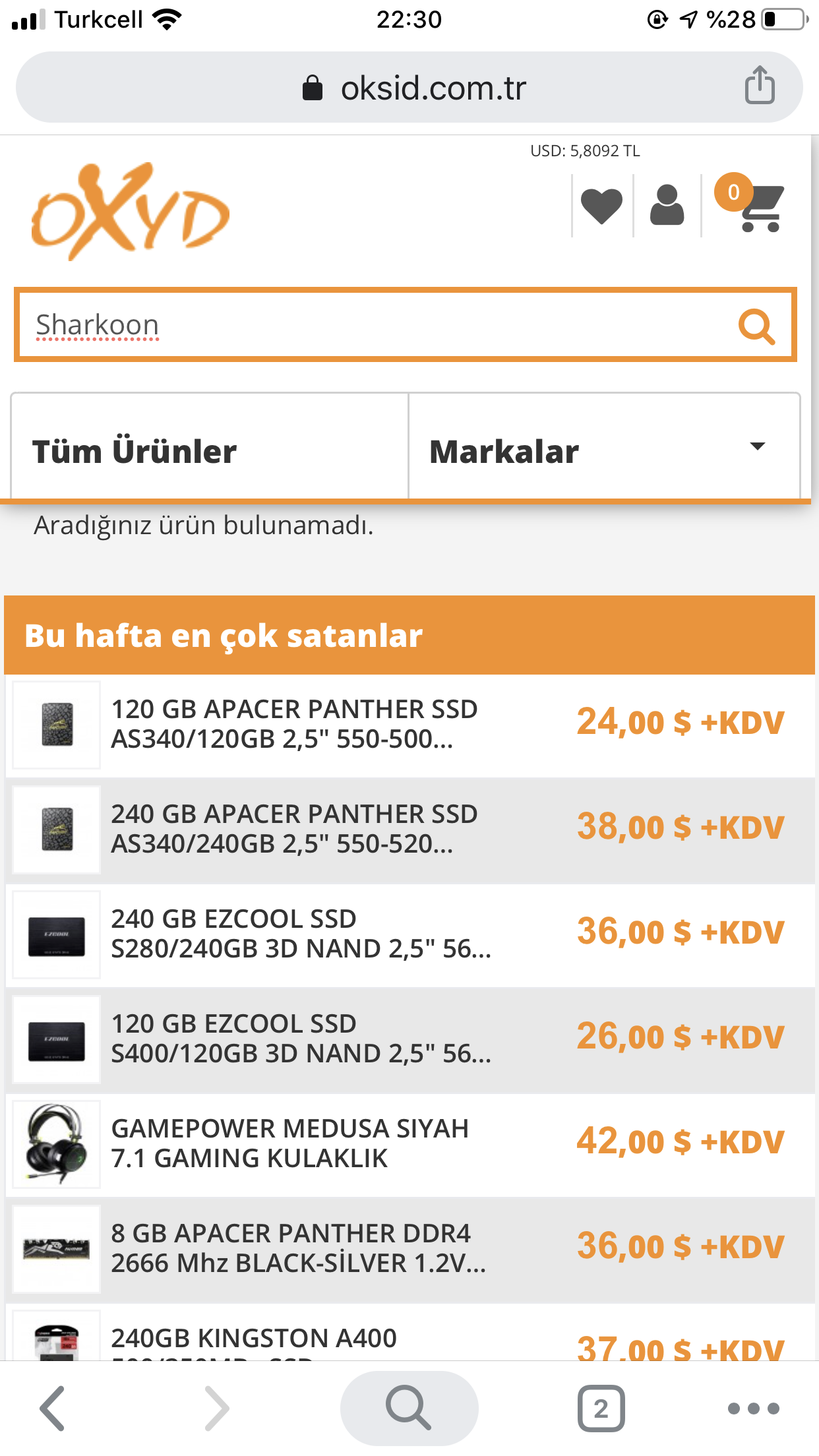Open 240 GB Apacer Panther SSD product
This screenshot has height=1456, width=819.
tap(294, 829)
